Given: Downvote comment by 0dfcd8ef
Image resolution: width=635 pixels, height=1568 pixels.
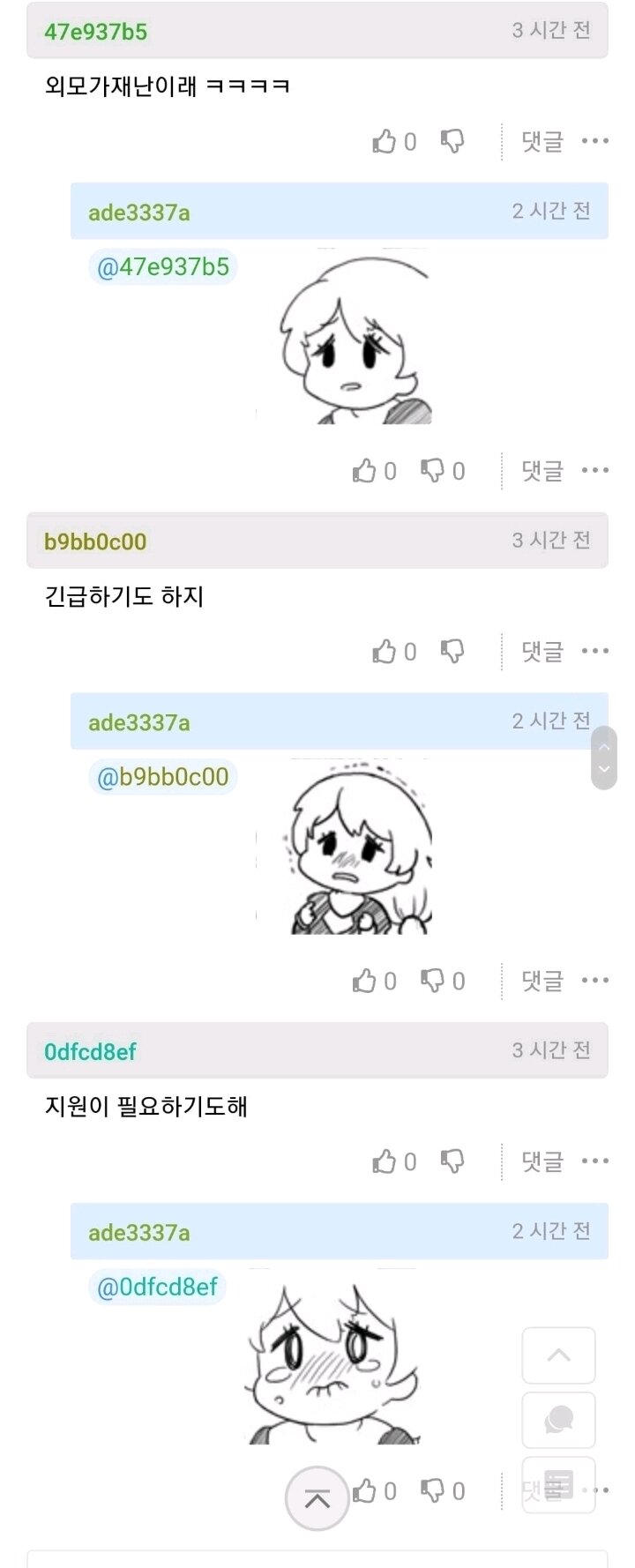Looking at the screenshot, I should click(x=452, y=1161).
